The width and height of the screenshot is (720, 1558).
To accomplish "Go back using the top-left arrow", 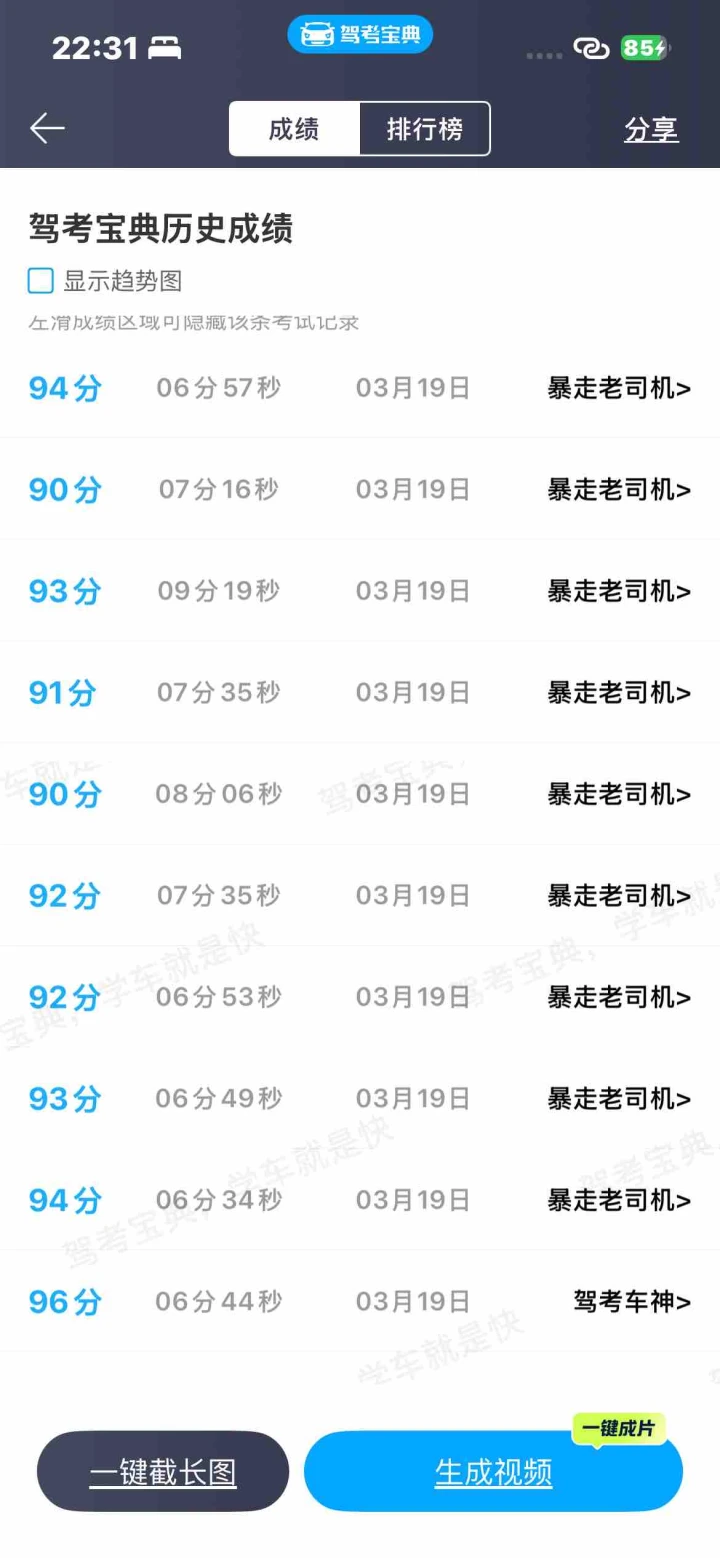I will click(47, 129).
